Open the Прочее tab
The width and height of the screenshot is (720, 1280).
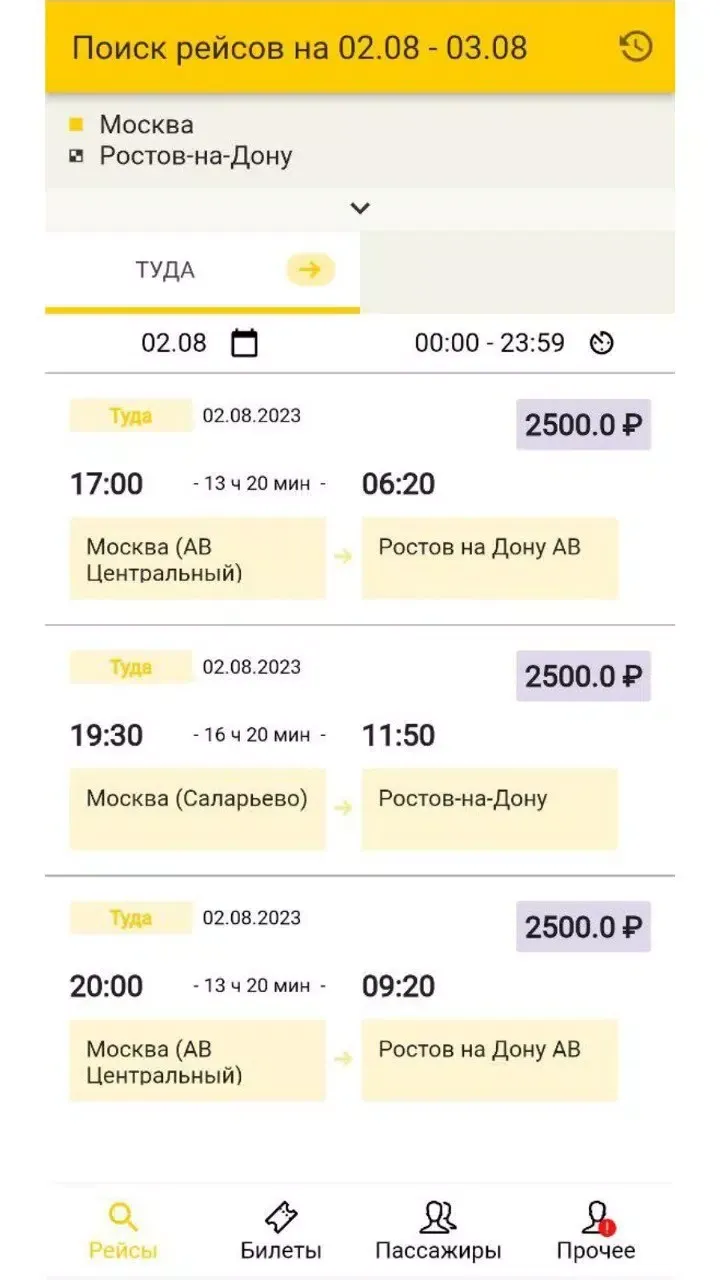[x=596, y=1231]
